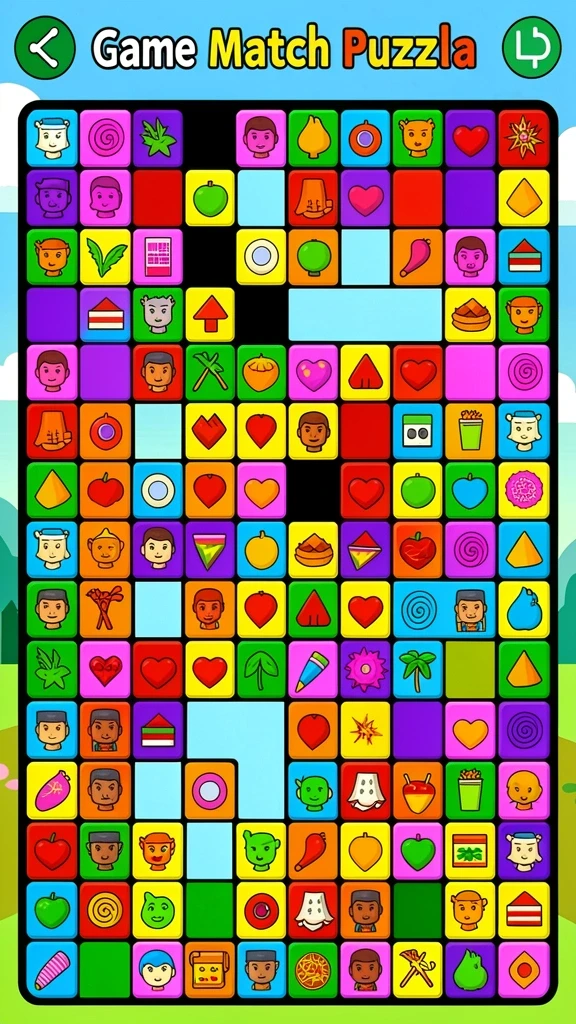Choose the gray cat face tile
The width and height of the screenshot is (576, 1024).
click(157, 315)
